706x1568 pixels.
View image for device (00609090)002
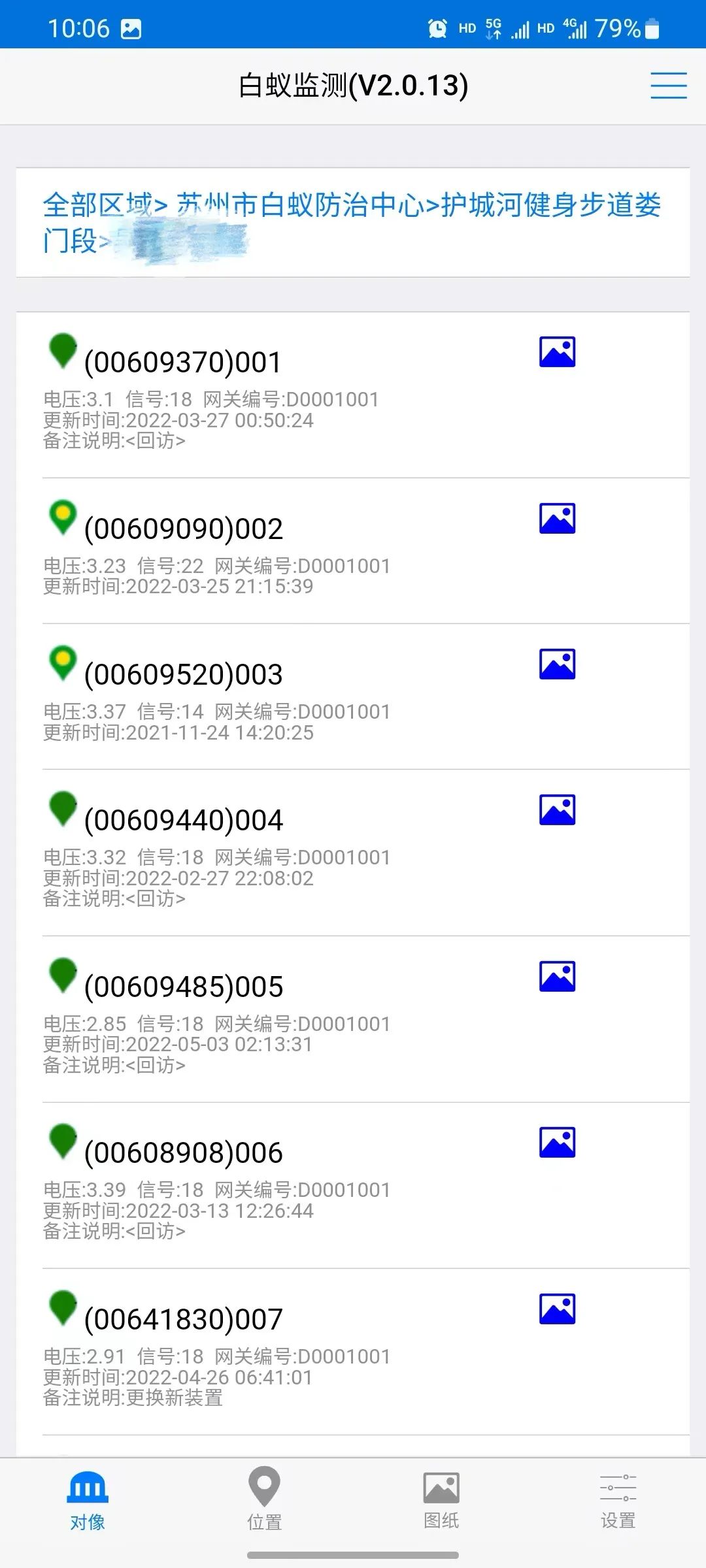[557, 519]
